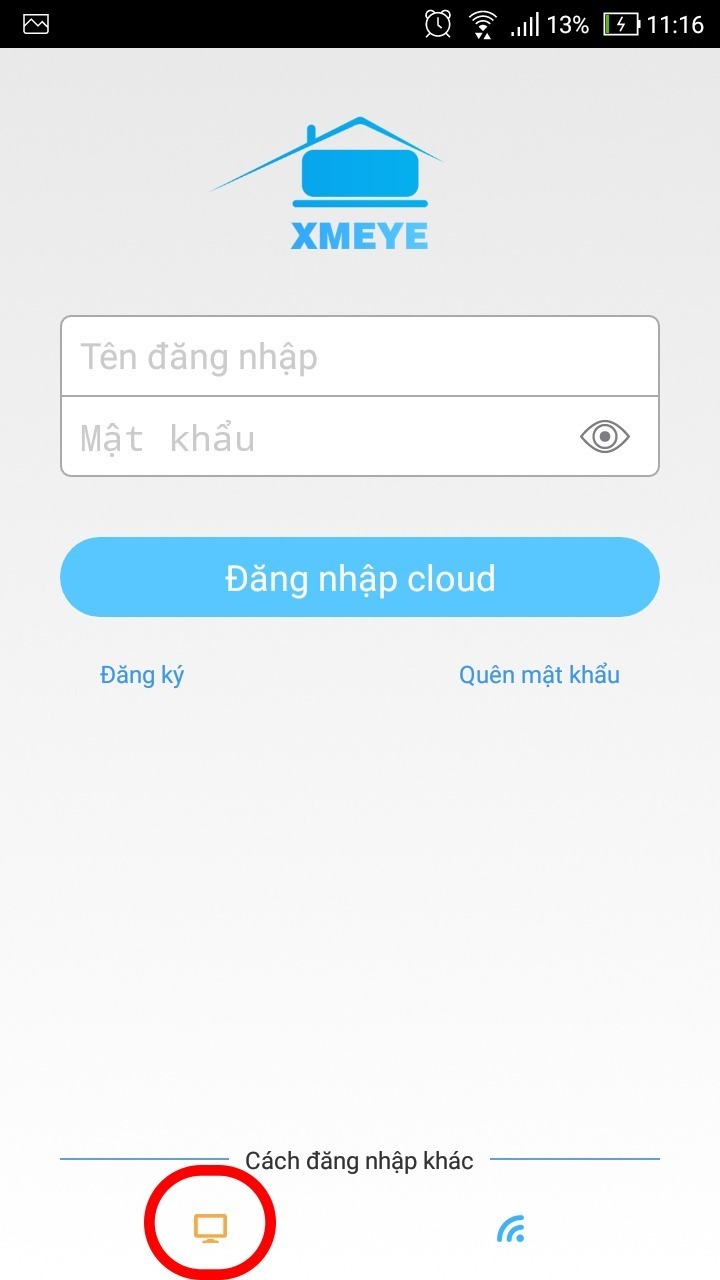
Task: Tap the Tên đăng nhập username field
Action: click(360, 356)
